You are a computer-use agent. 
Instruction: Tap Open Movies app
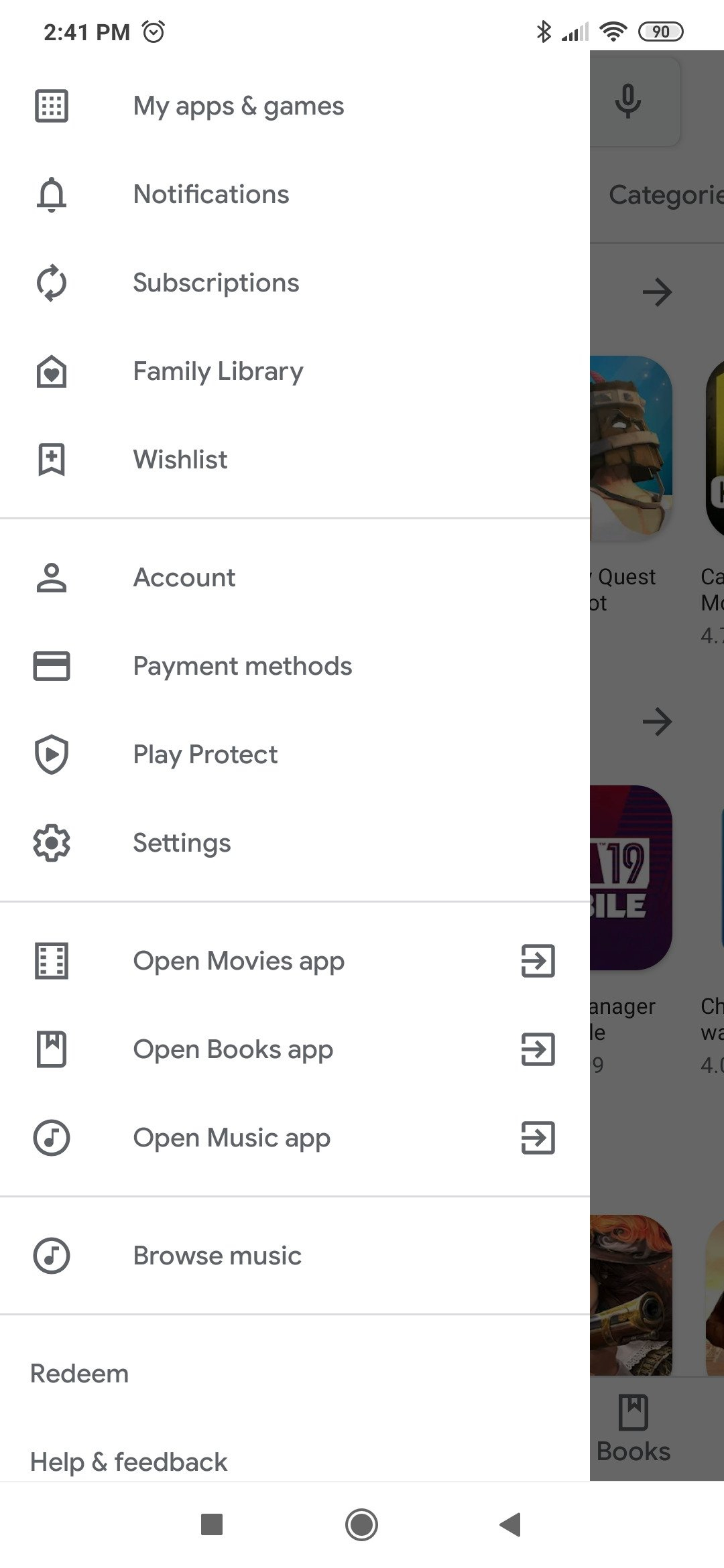295,961
